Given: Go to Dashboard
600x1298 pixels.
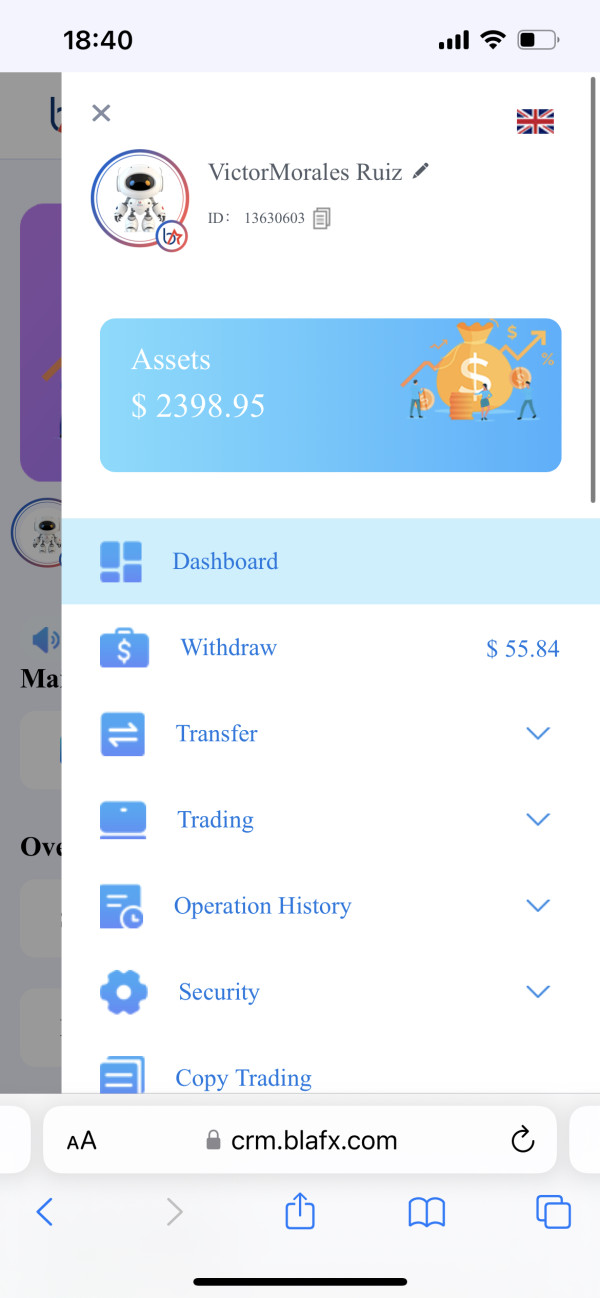Looking at the screenshot, I should [x=331, y=561].
